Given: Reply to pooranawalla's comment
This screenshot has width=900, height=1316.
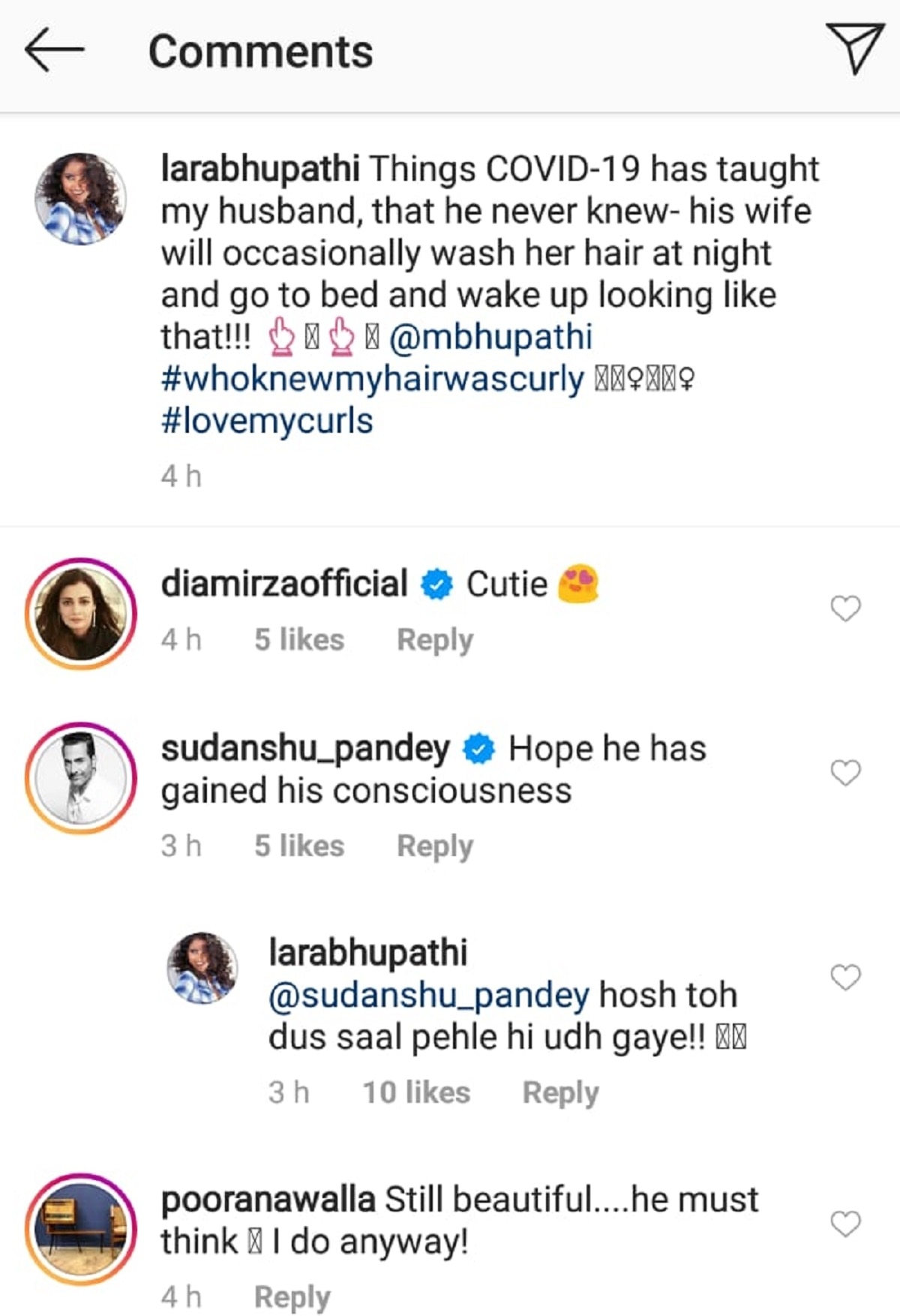Looking at the screenshot, I should pyautogui.click(x=292, y=1297).
